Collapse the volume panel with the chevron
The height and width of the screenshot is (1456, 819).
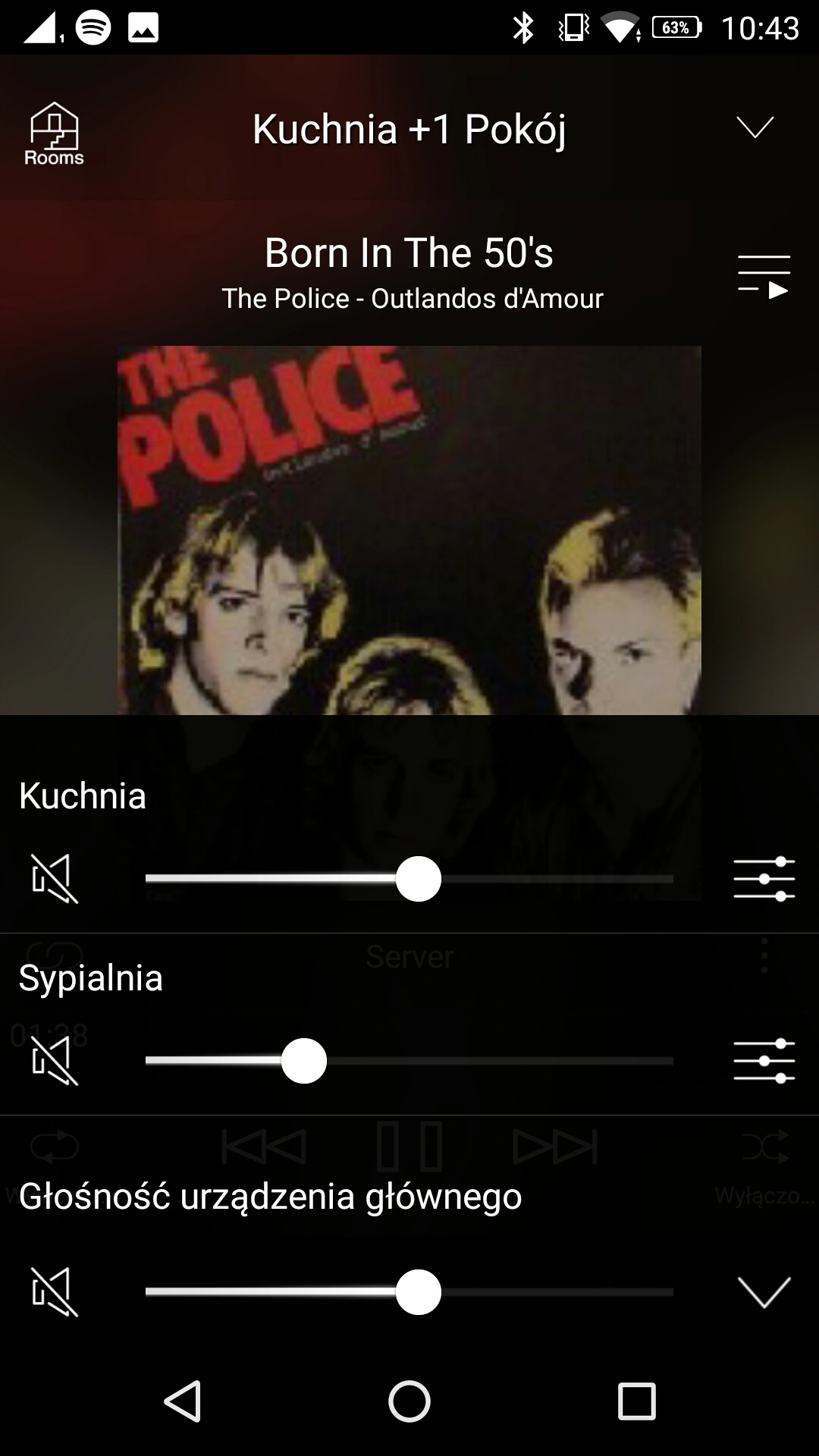[x=764, y=1292]
